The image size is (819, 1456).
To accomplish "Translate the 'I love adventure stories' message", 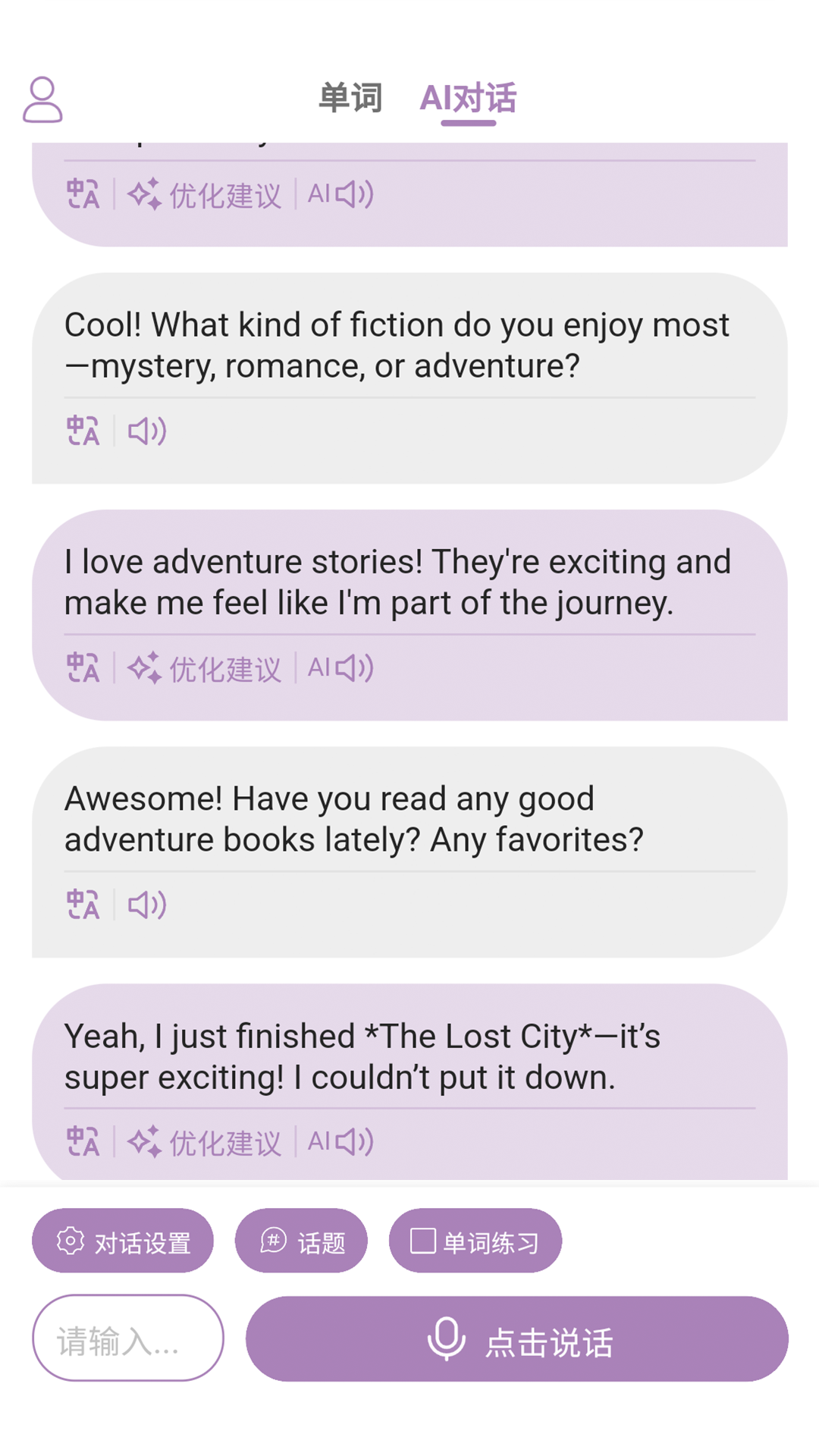I will tap(83, 668).
